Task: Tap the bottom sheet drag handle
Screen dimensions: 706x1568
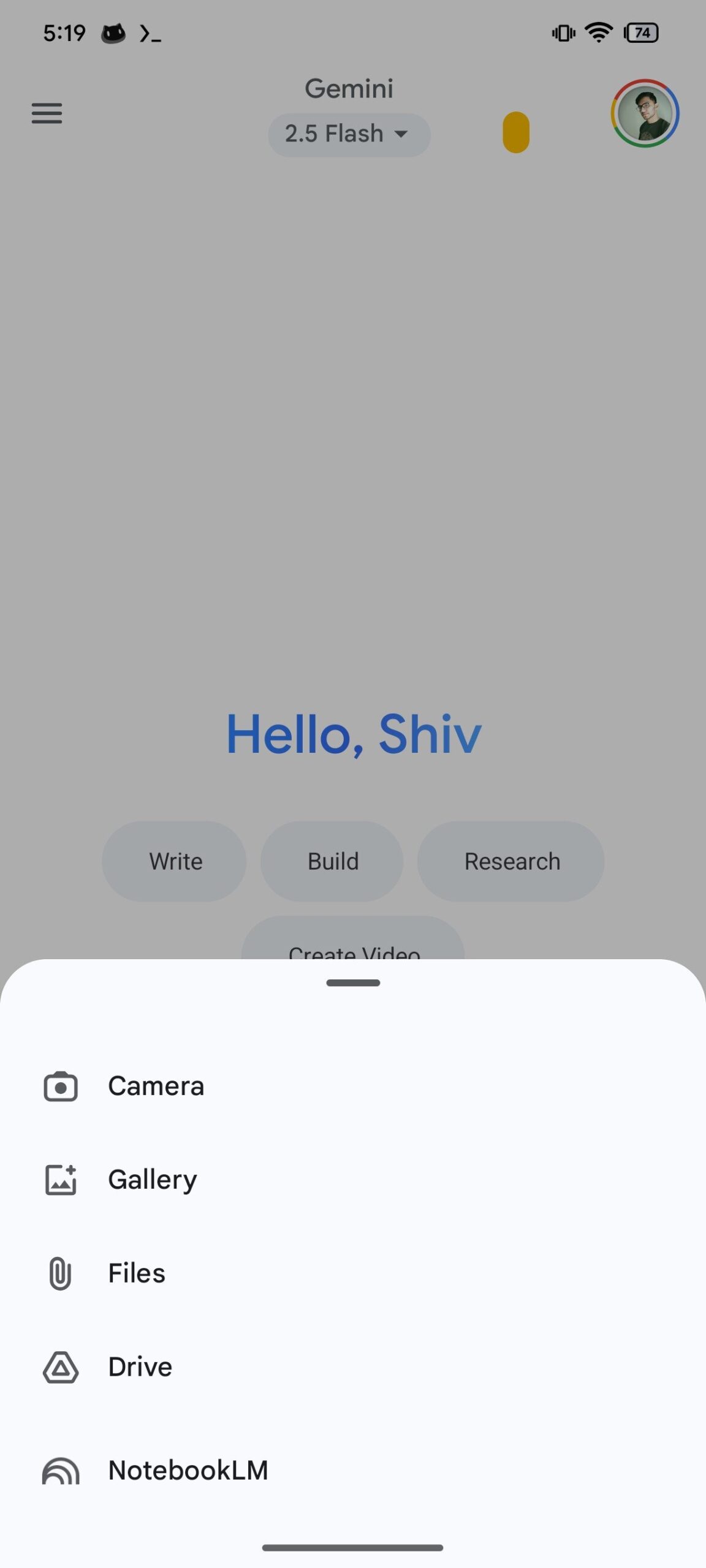Action: [x=353, y=983]
